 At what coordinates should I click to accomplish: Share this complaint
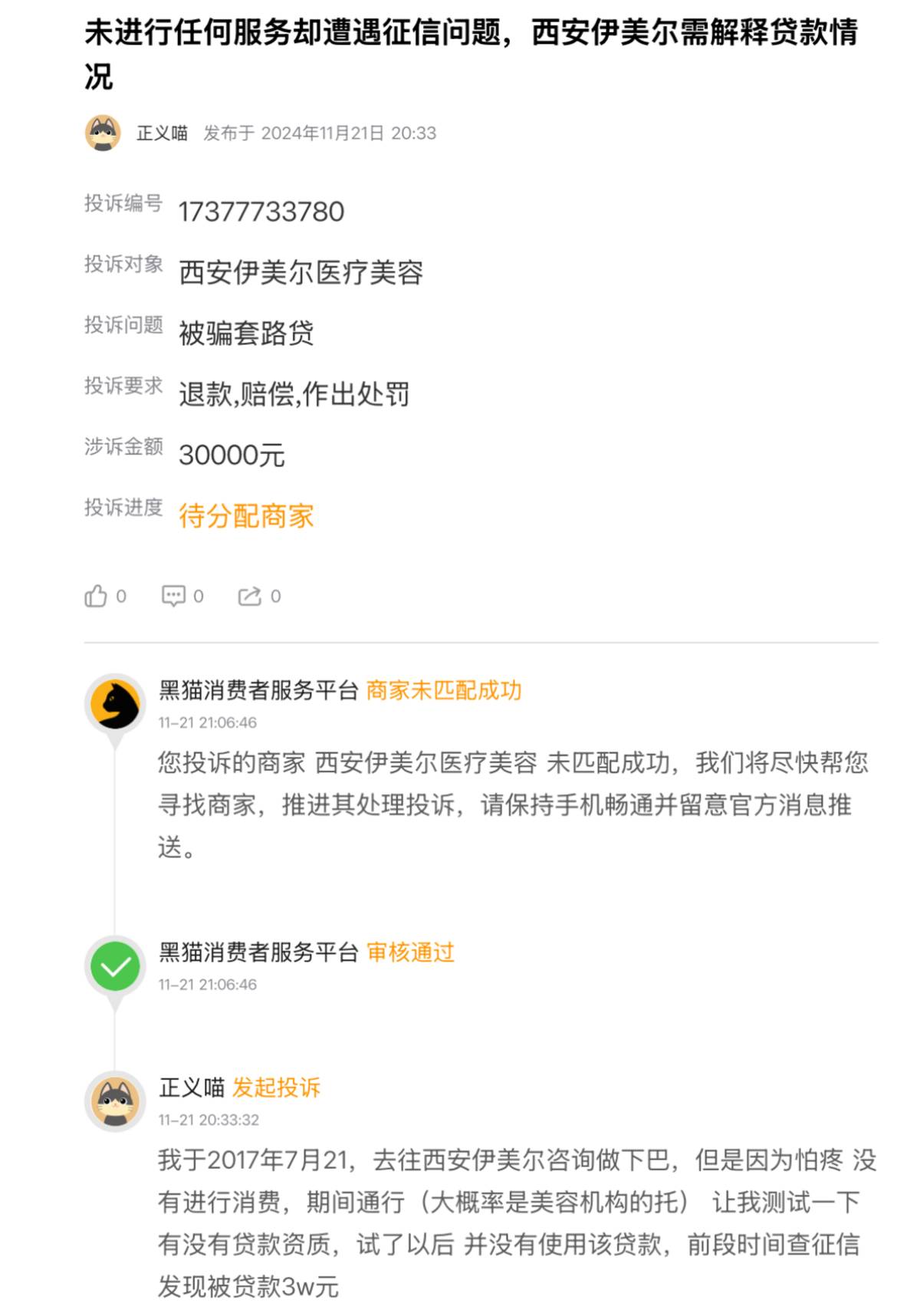pyautogui.click(x=250, y=596)
